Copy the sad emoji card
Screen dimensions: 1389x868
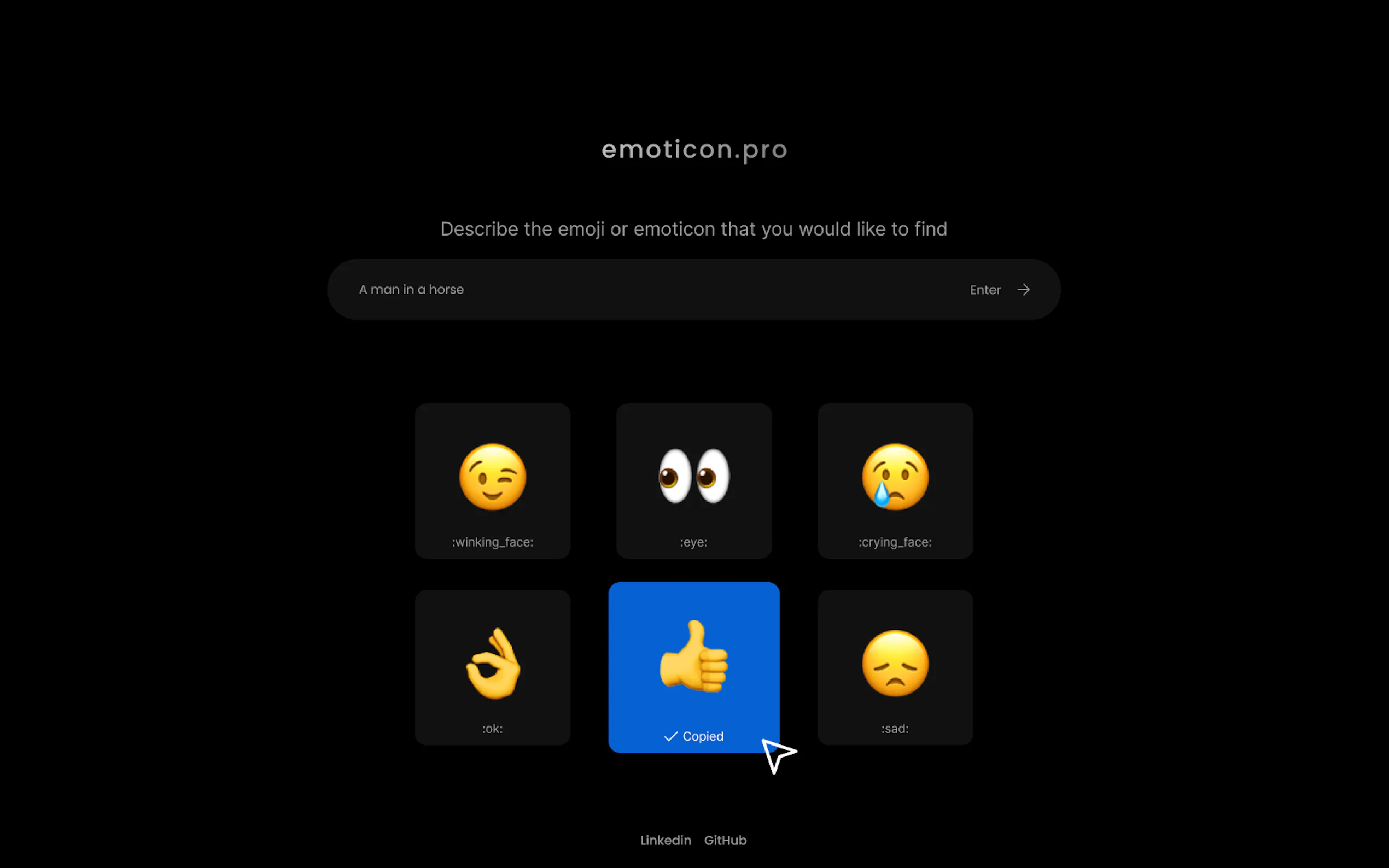tap(895, 667)
